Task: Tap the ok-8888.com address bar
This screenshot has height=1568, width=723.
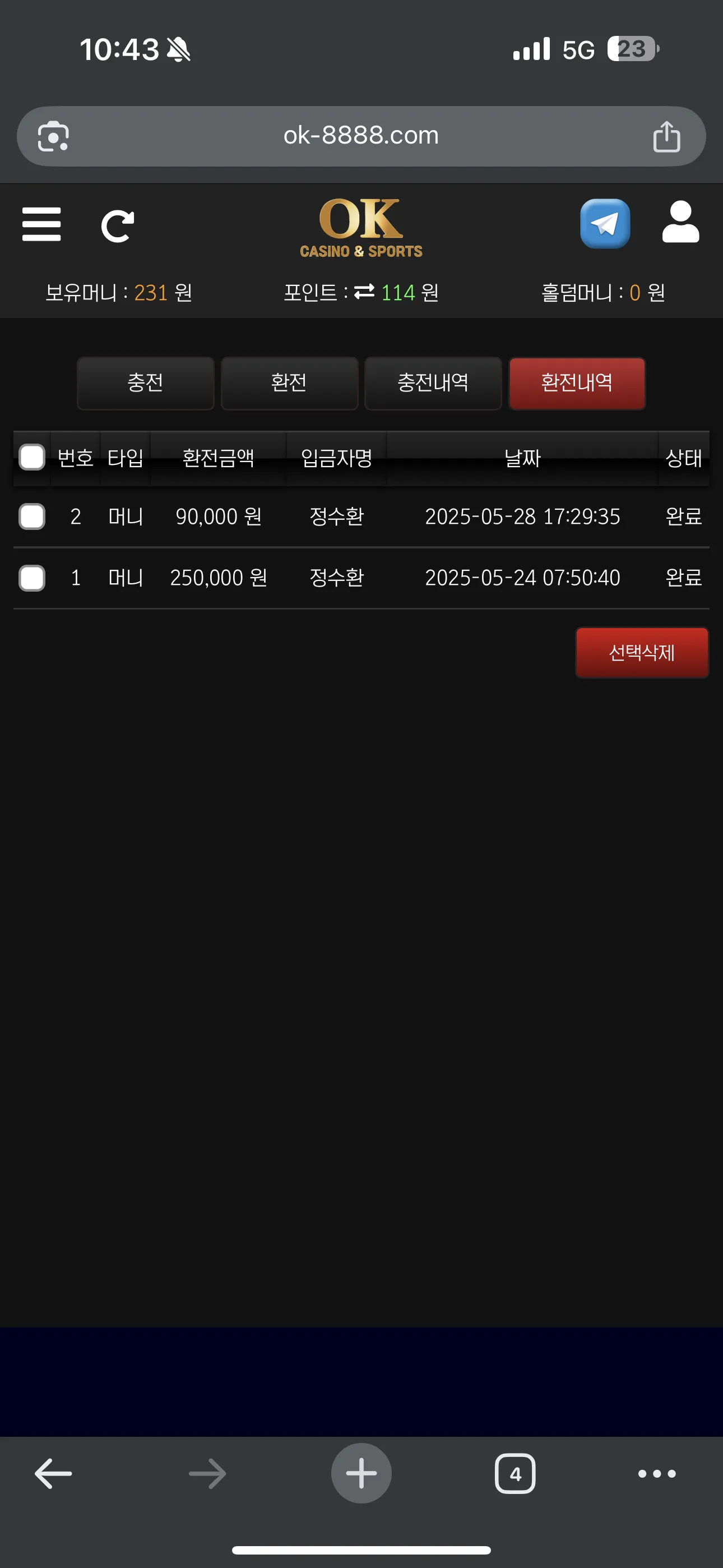Action: point(361,136)
